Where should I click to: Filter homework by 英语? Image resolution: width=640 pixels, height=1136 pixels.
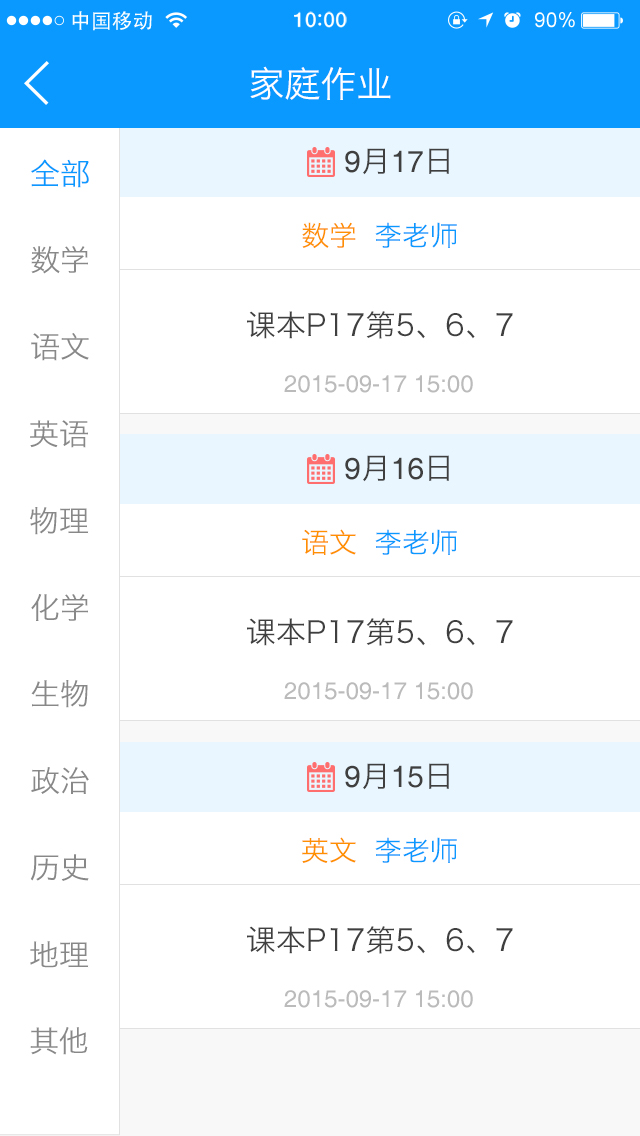click(x=59, y=434)
